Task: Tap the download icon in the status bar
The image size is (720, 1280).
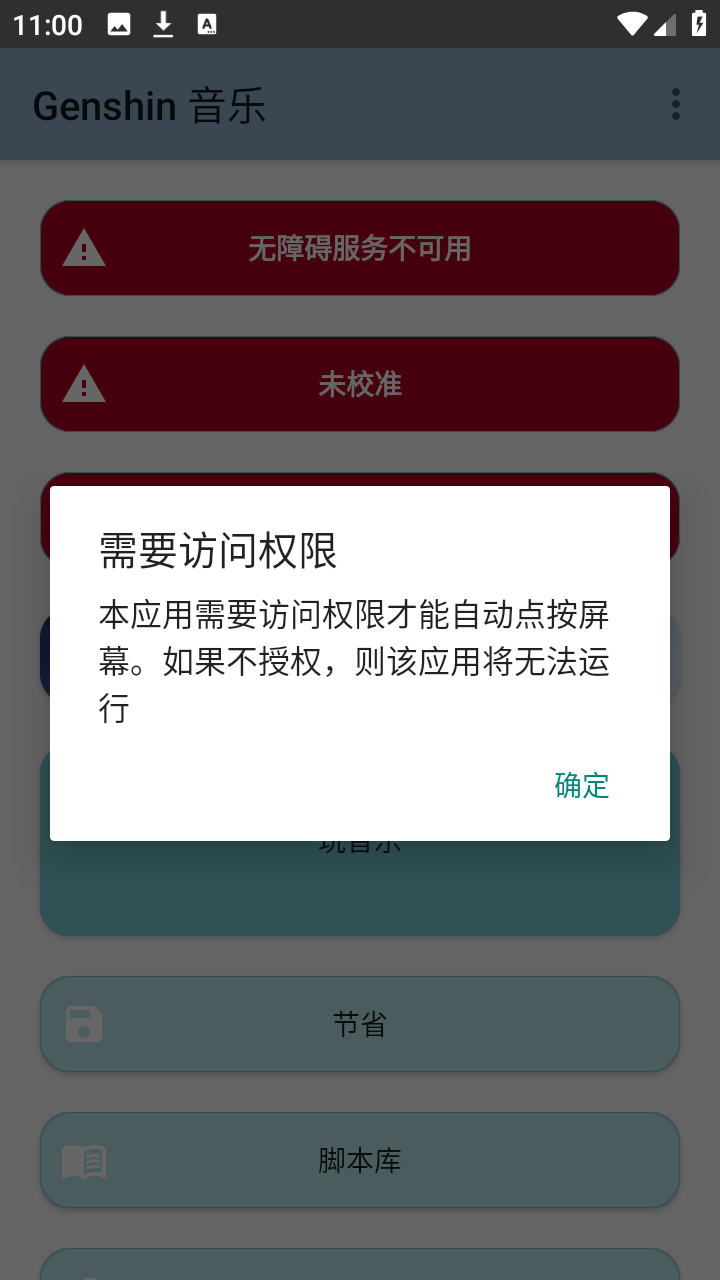Action: pyautogui.click(x=163, y=24)
